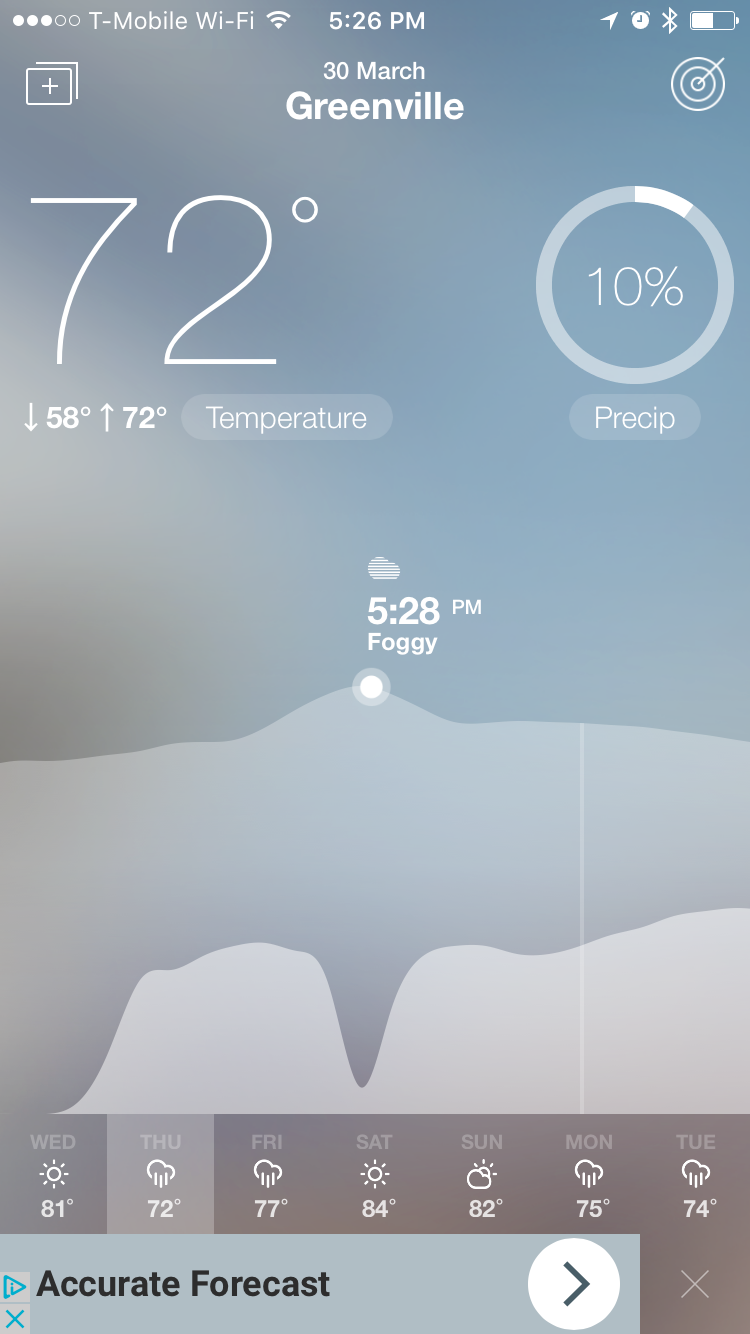Select Friday's forecast
This screenshot has height=1334, width=750.
coord(267,1175)
